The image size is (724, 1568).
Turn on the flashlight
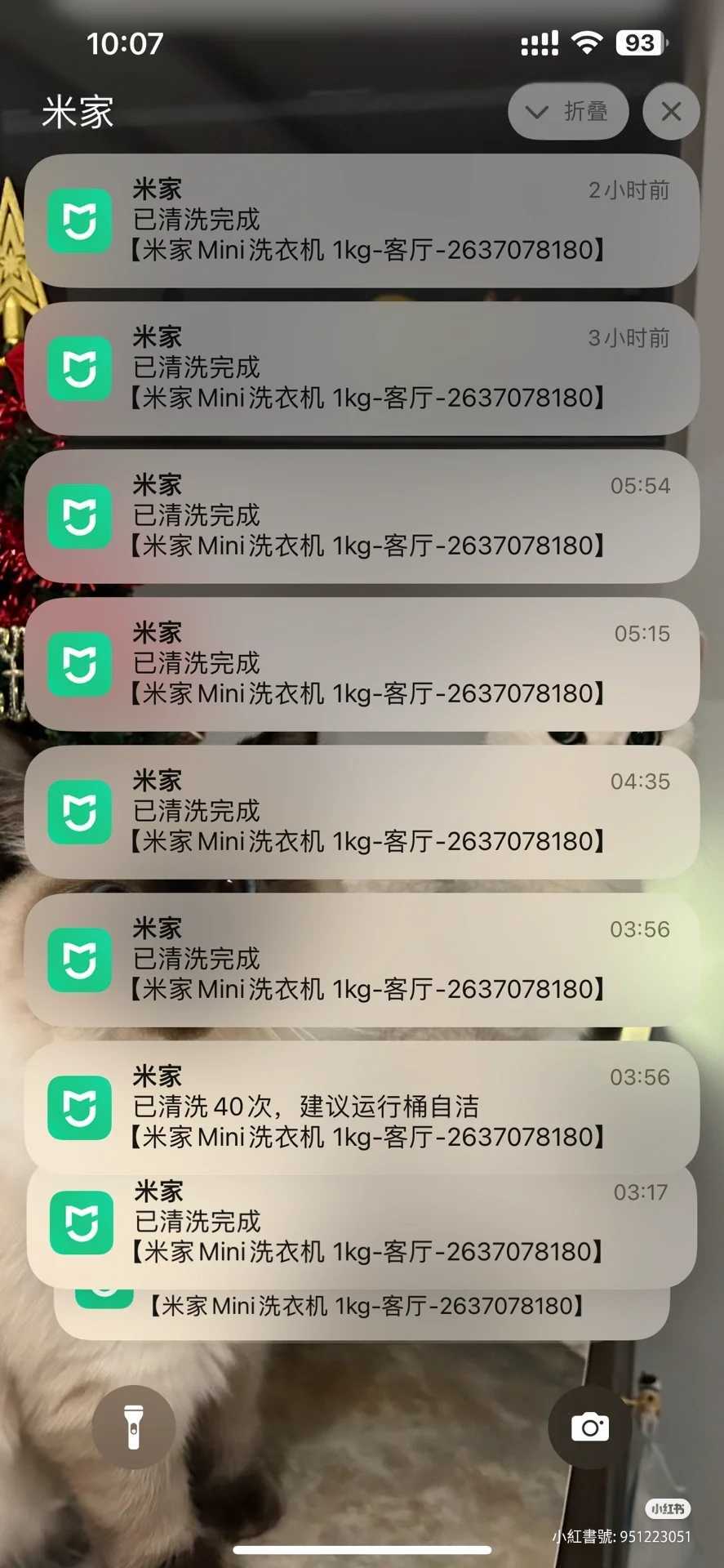pyautogui.click(x=134, y=1427)
